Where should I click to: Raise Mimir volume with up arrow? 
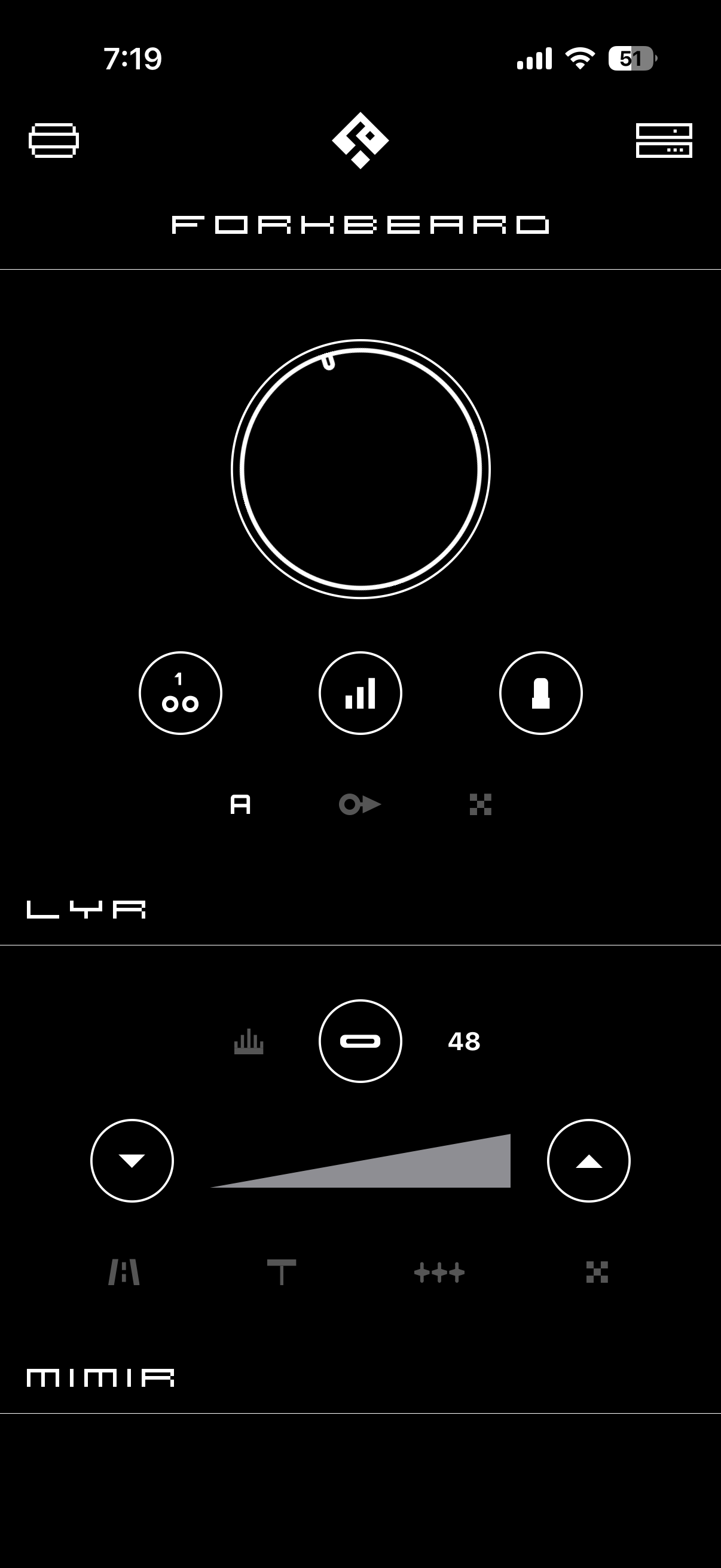pos(588,1160)
